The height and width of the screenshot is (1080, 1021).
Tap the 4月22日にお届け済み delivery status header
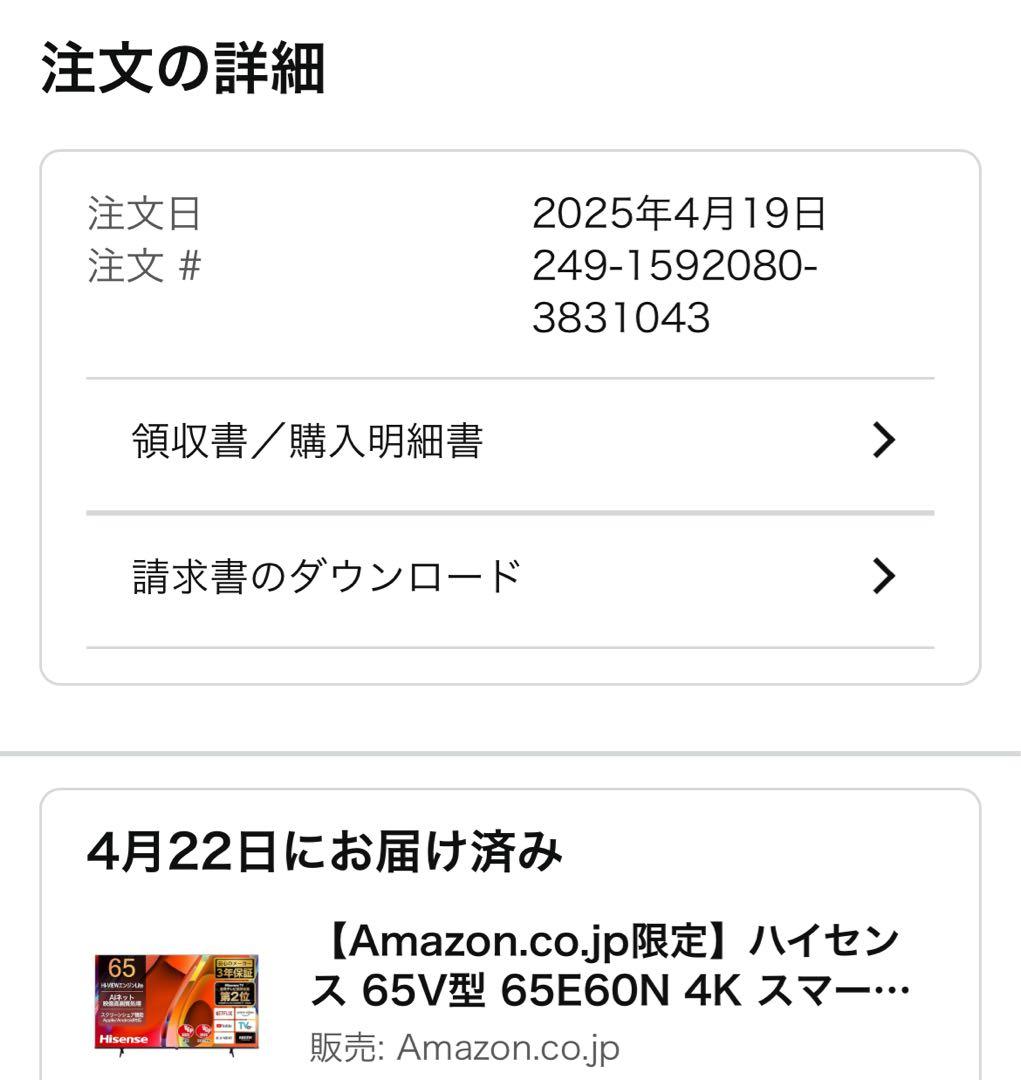click(320, 848)
